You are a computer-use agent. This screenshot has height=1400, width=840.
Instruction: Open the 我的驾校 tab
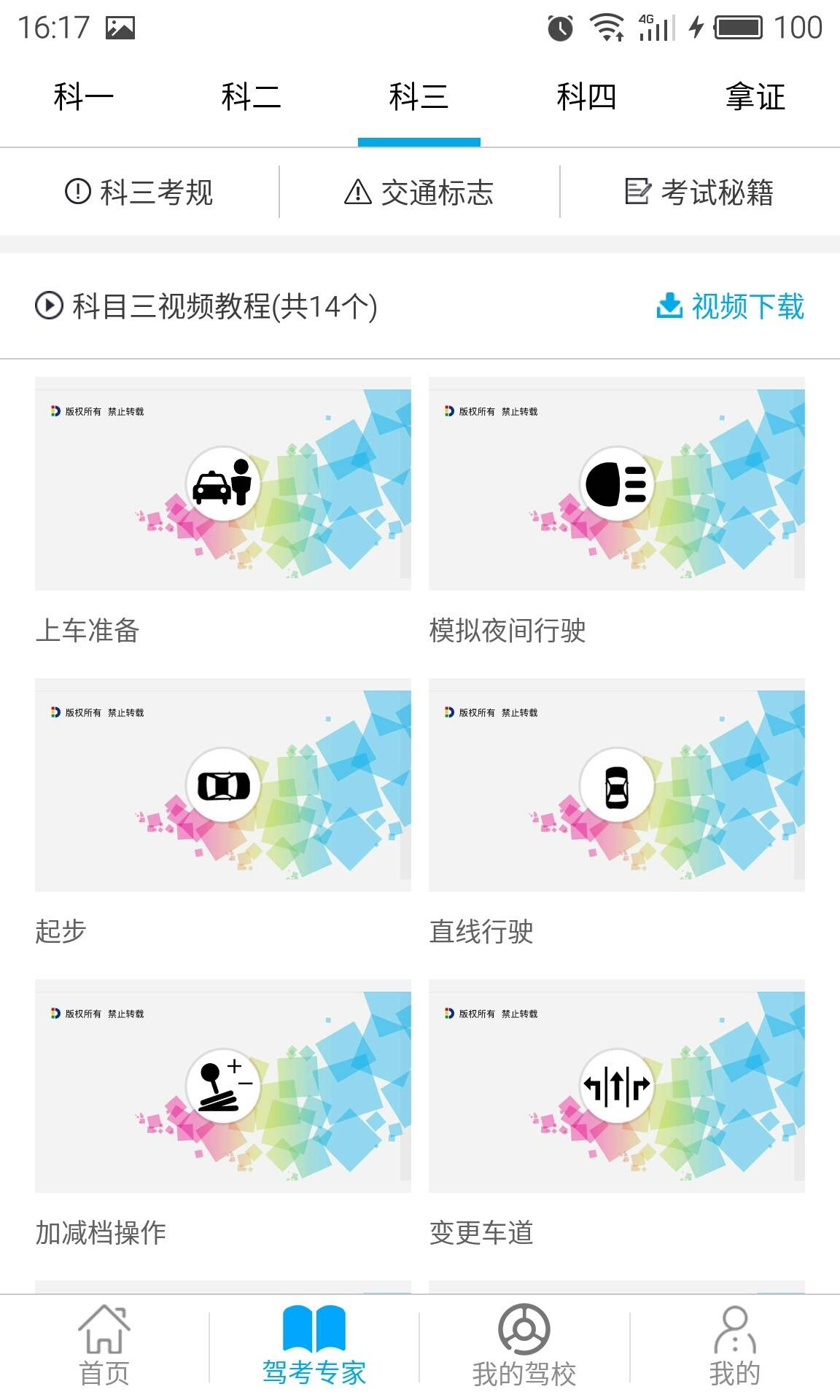click(x=524, y=1346)
